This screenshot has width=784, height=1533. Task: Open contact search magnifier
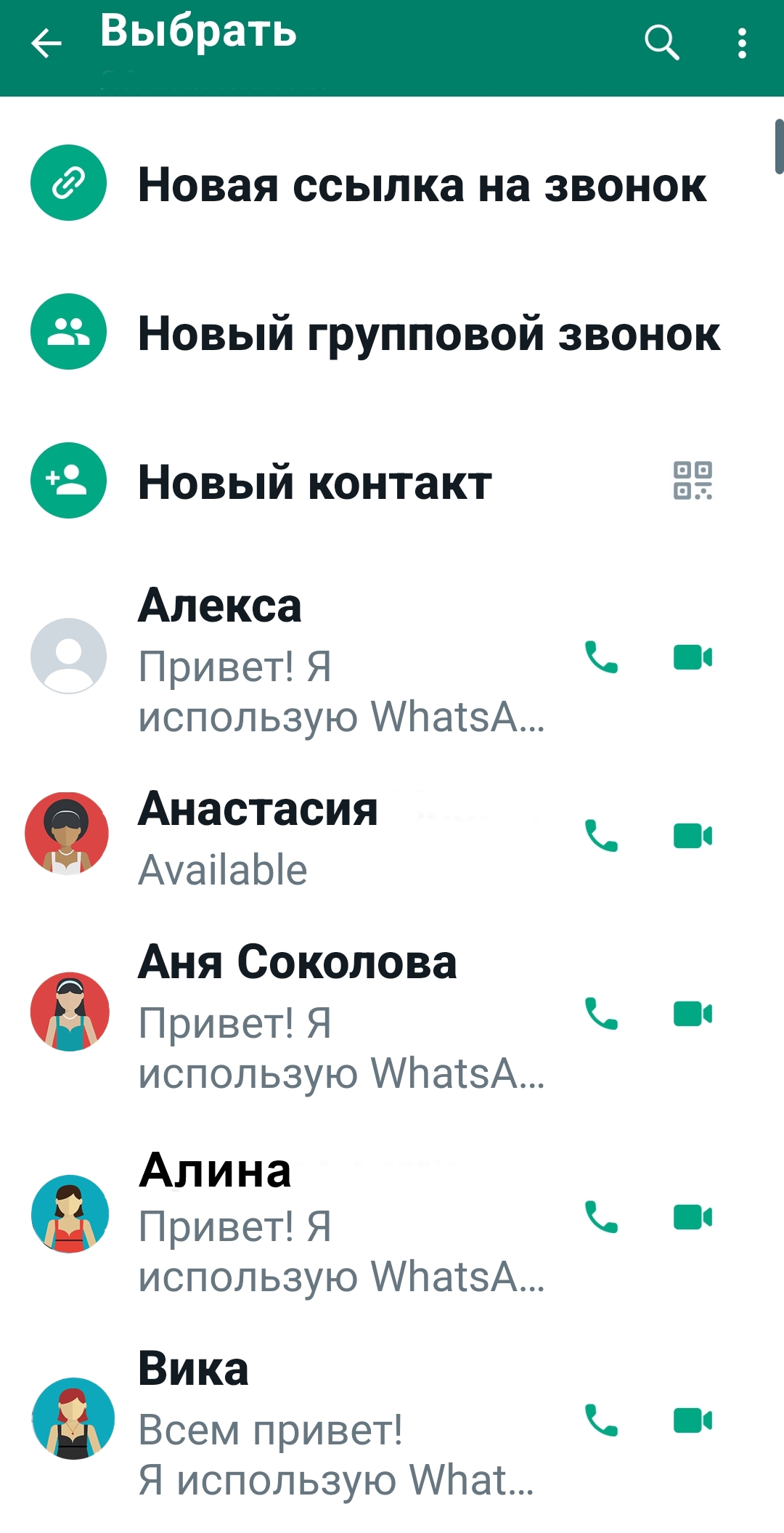tap(661, 43)
